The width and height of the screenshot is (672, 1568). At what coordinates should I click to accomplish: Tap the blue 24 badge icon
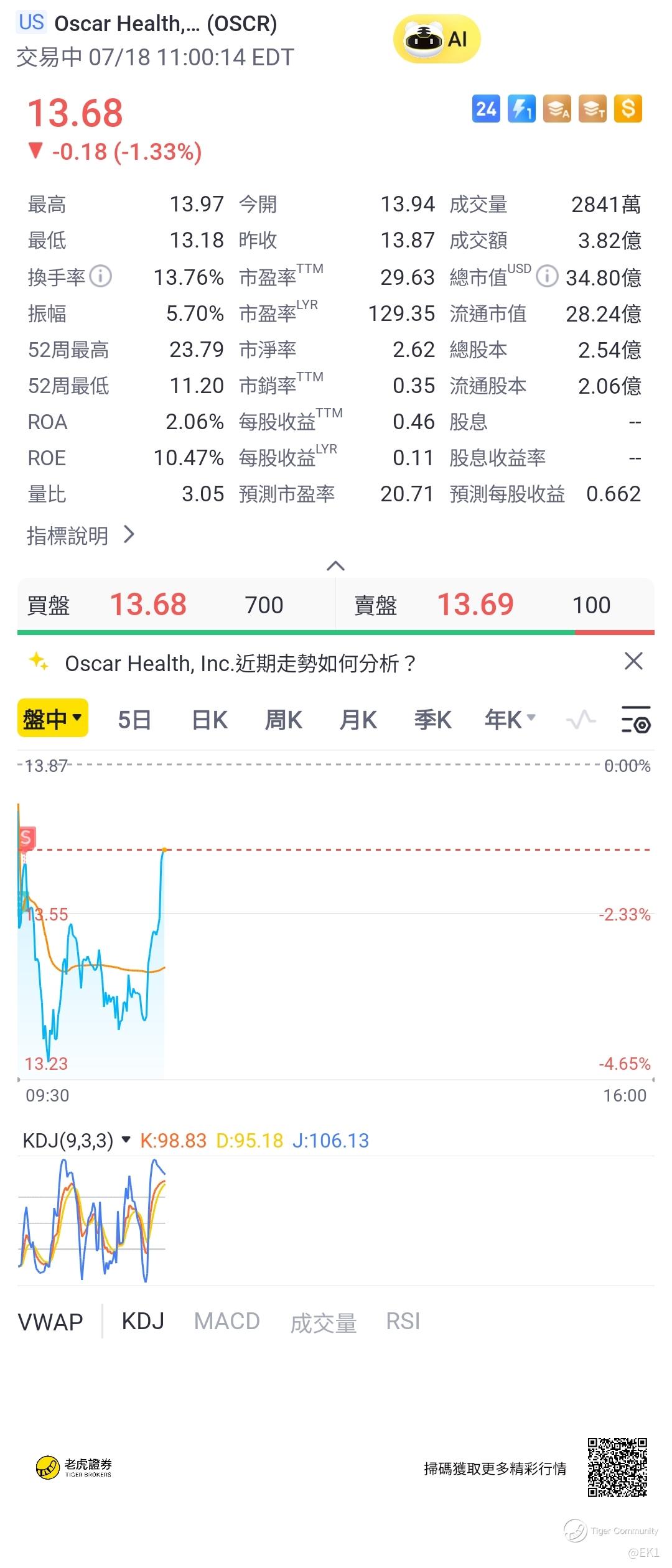(x=485, y=109)
